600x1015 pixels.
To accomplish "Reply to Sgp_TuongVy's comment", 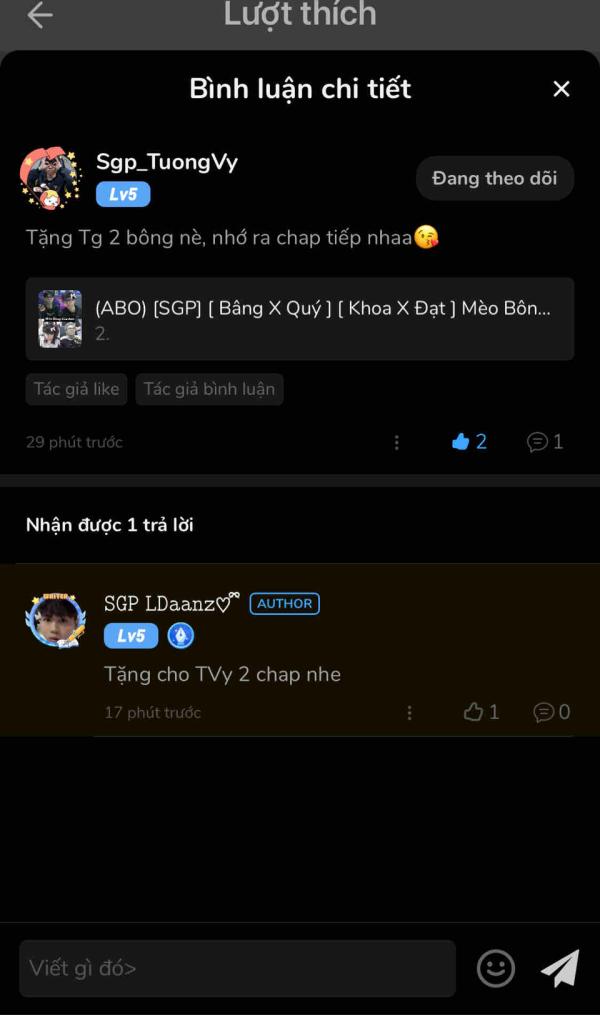I will 545,442.
